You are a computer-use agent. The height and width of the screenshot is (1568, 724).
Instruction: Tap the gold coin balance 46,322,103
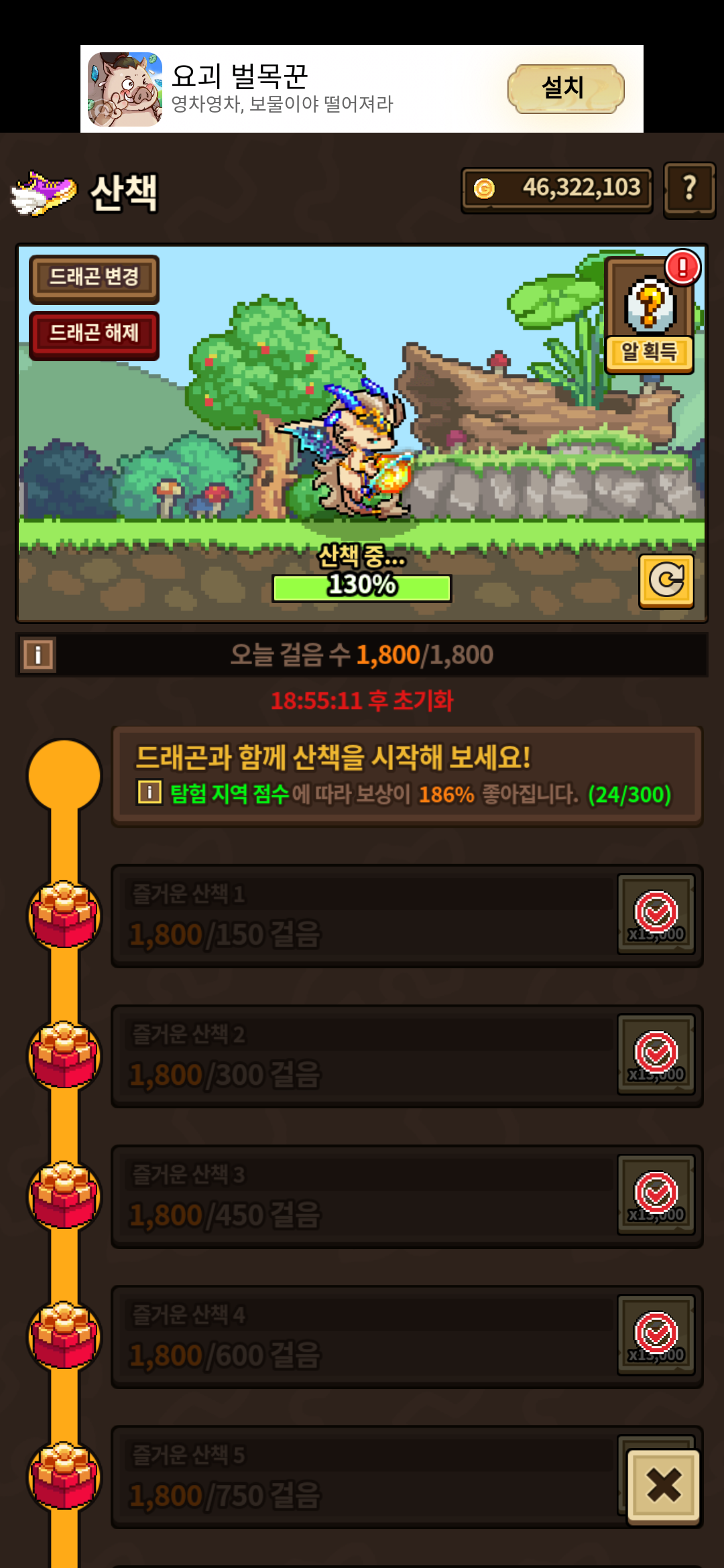pos(556,190)
